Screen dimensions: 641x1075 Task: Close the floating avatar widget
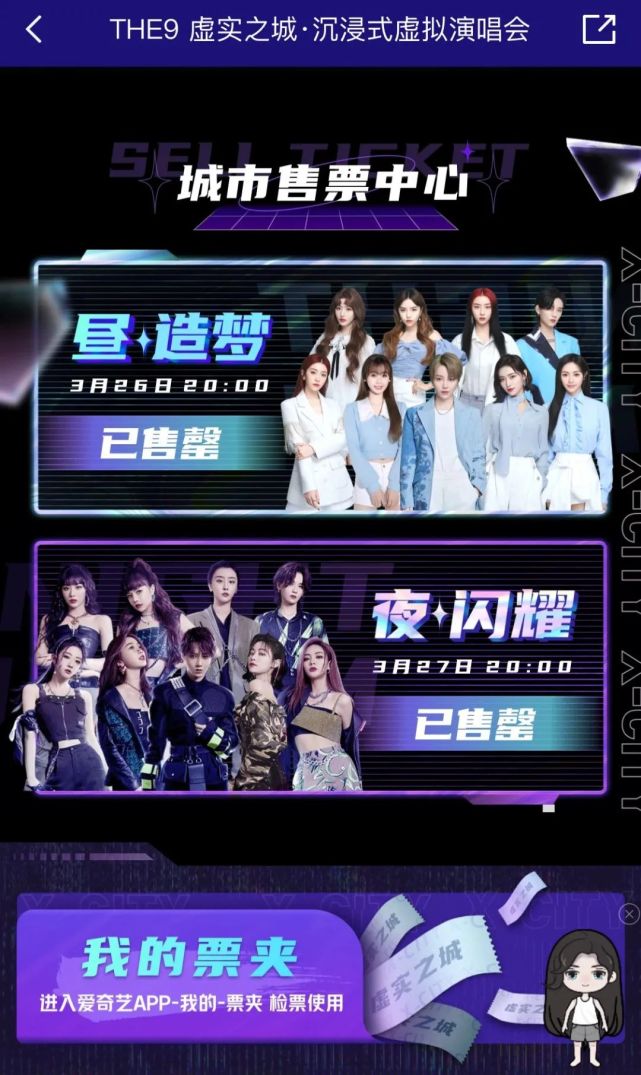coord(629,914)
